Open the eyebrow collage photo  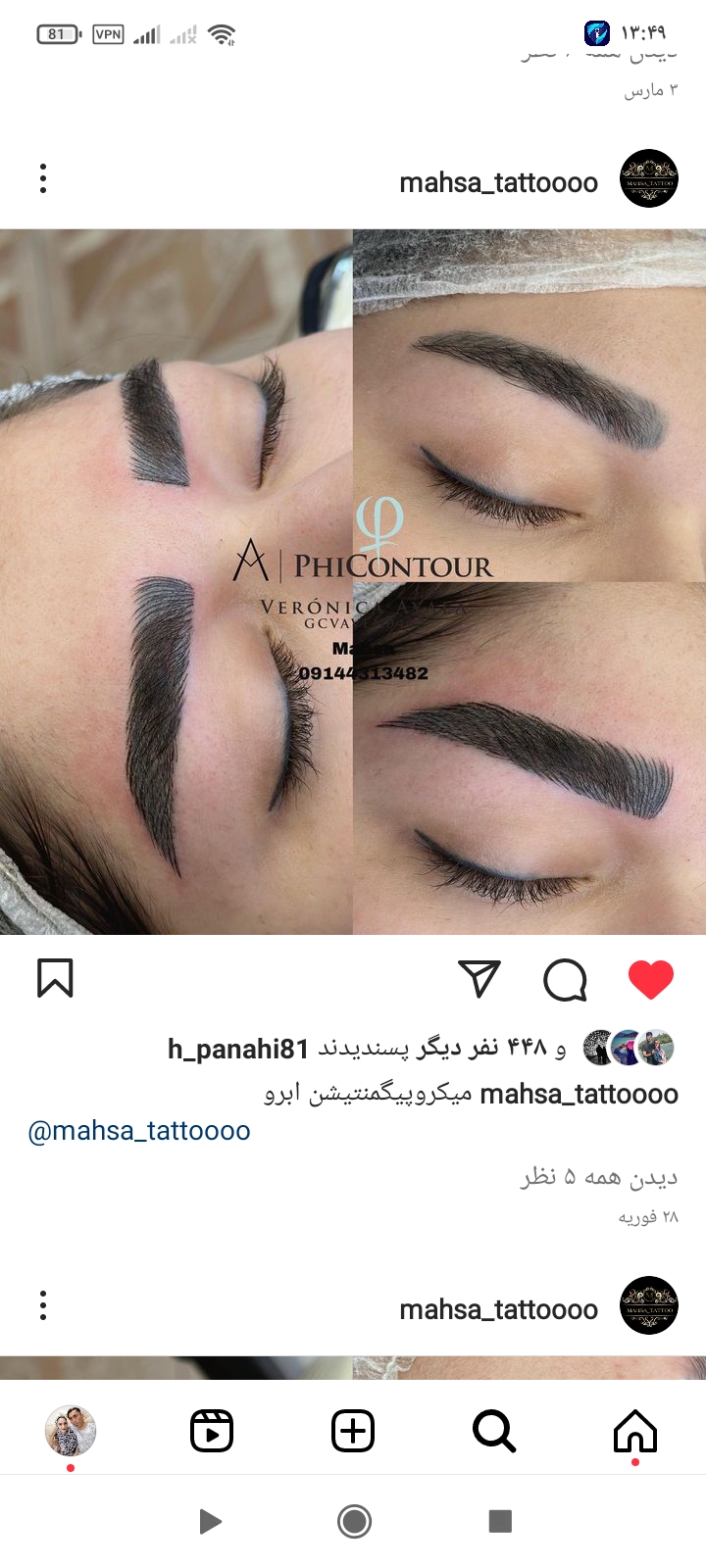353,581
